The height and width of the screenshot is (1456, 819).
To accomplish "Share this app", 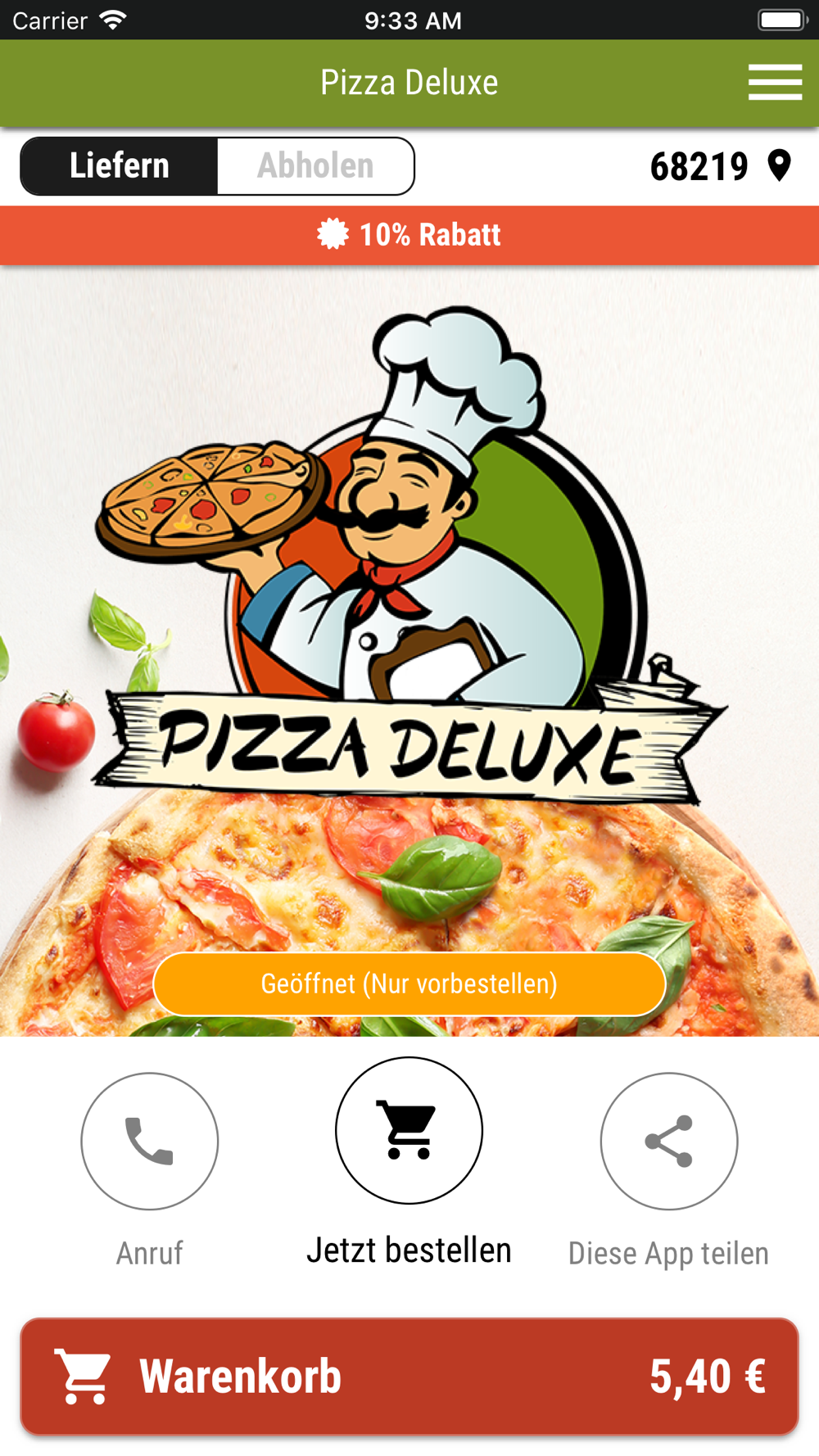I will (x=669, y=1141).
